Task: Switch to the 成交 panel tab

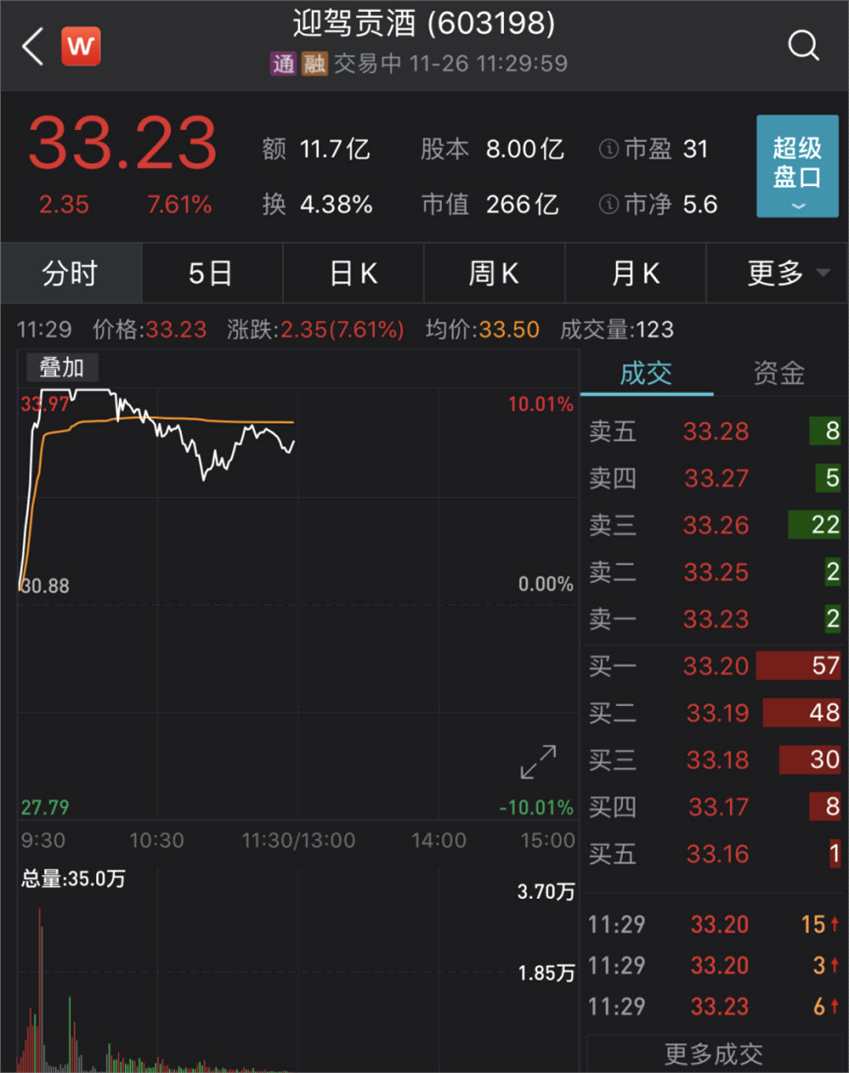Action: coord(646,373)
